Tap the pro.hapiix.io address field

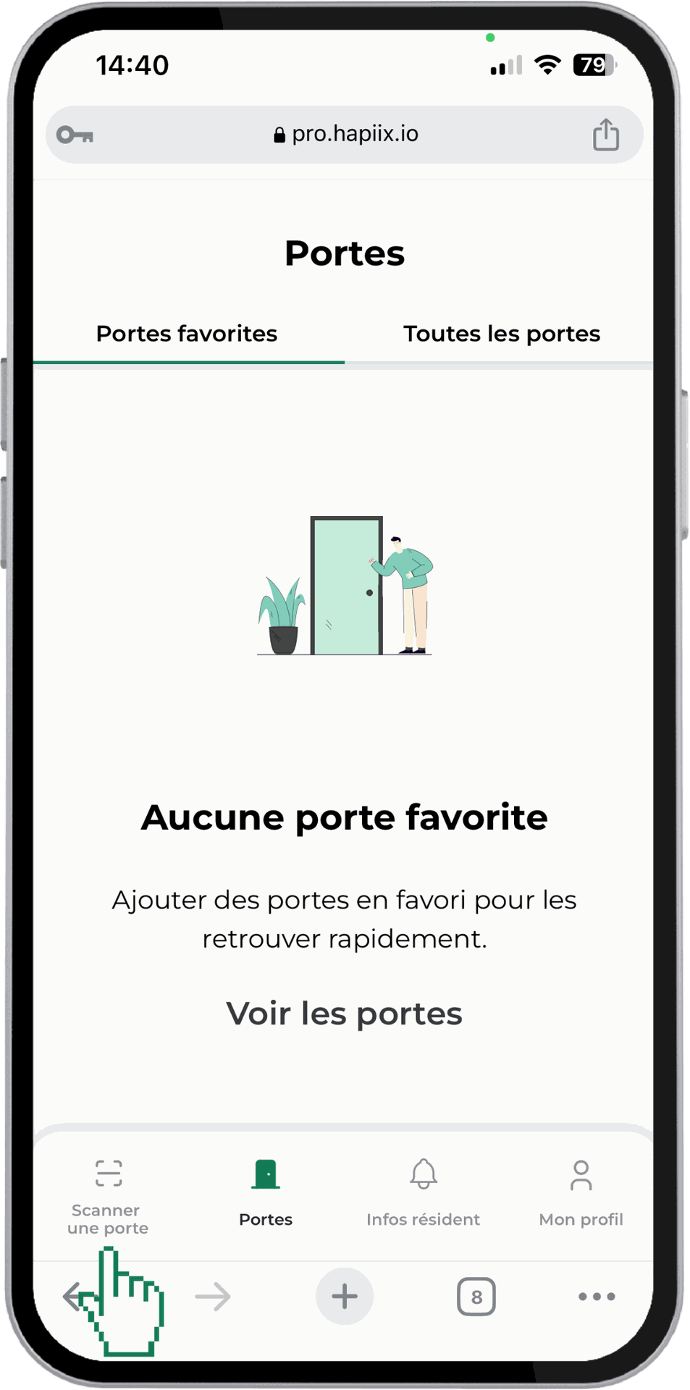345,135
